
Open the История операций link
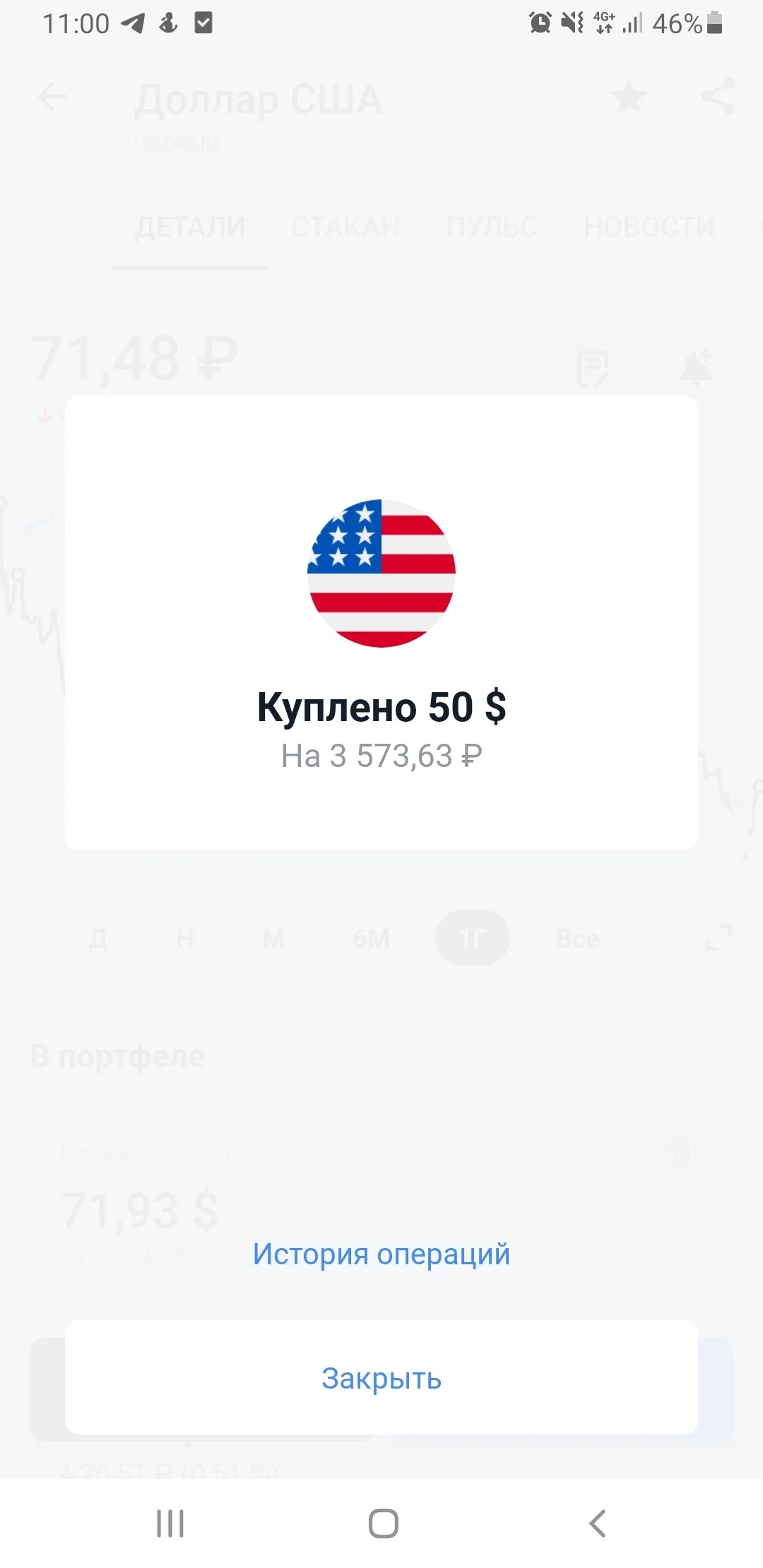coord(381,1254)
